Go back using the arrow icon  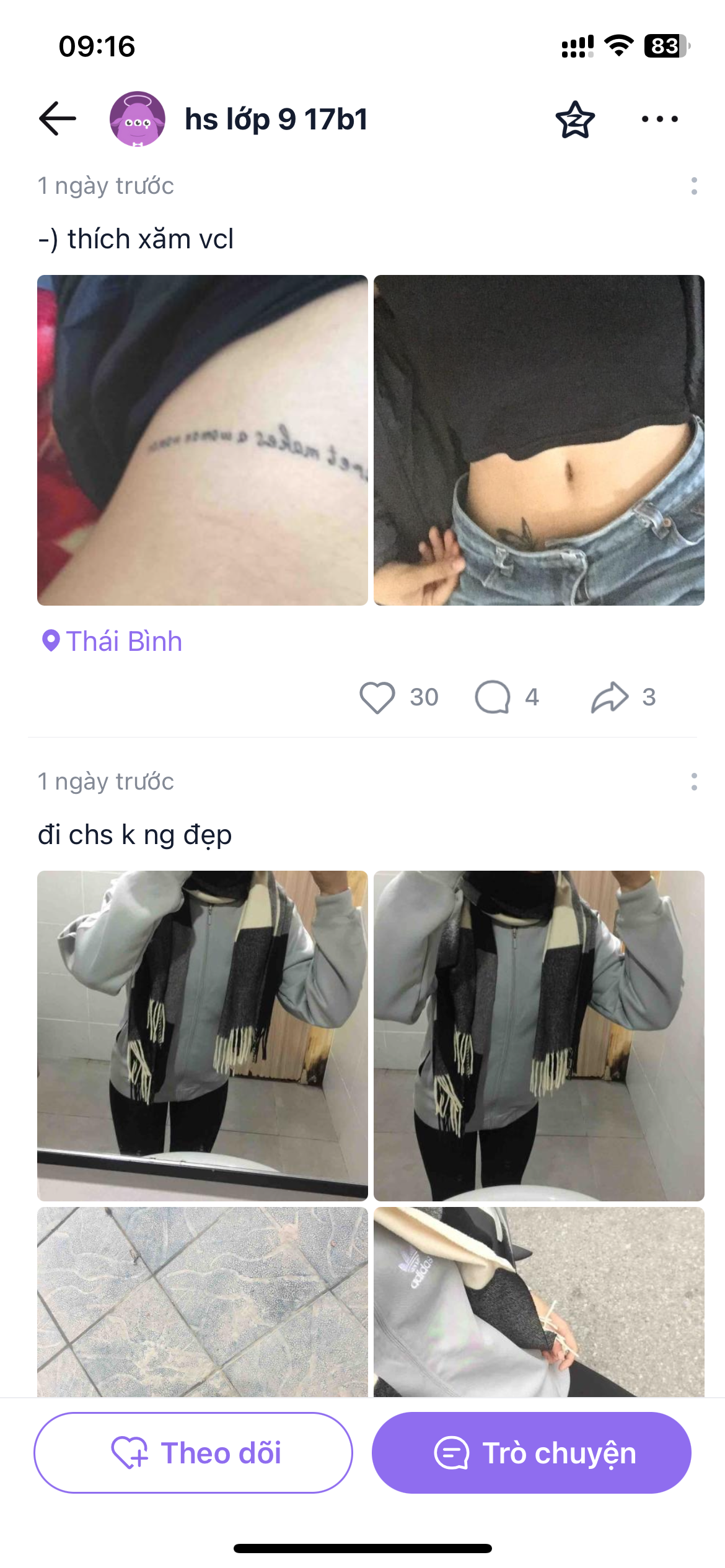(58, 118)
